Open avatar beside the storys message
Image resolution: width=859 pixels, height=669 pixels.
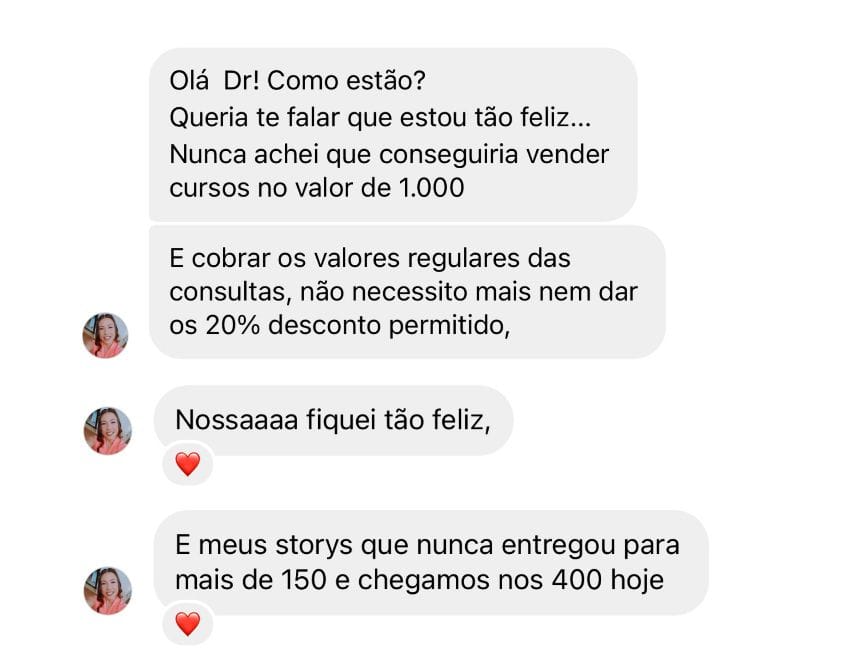[107, 590]
